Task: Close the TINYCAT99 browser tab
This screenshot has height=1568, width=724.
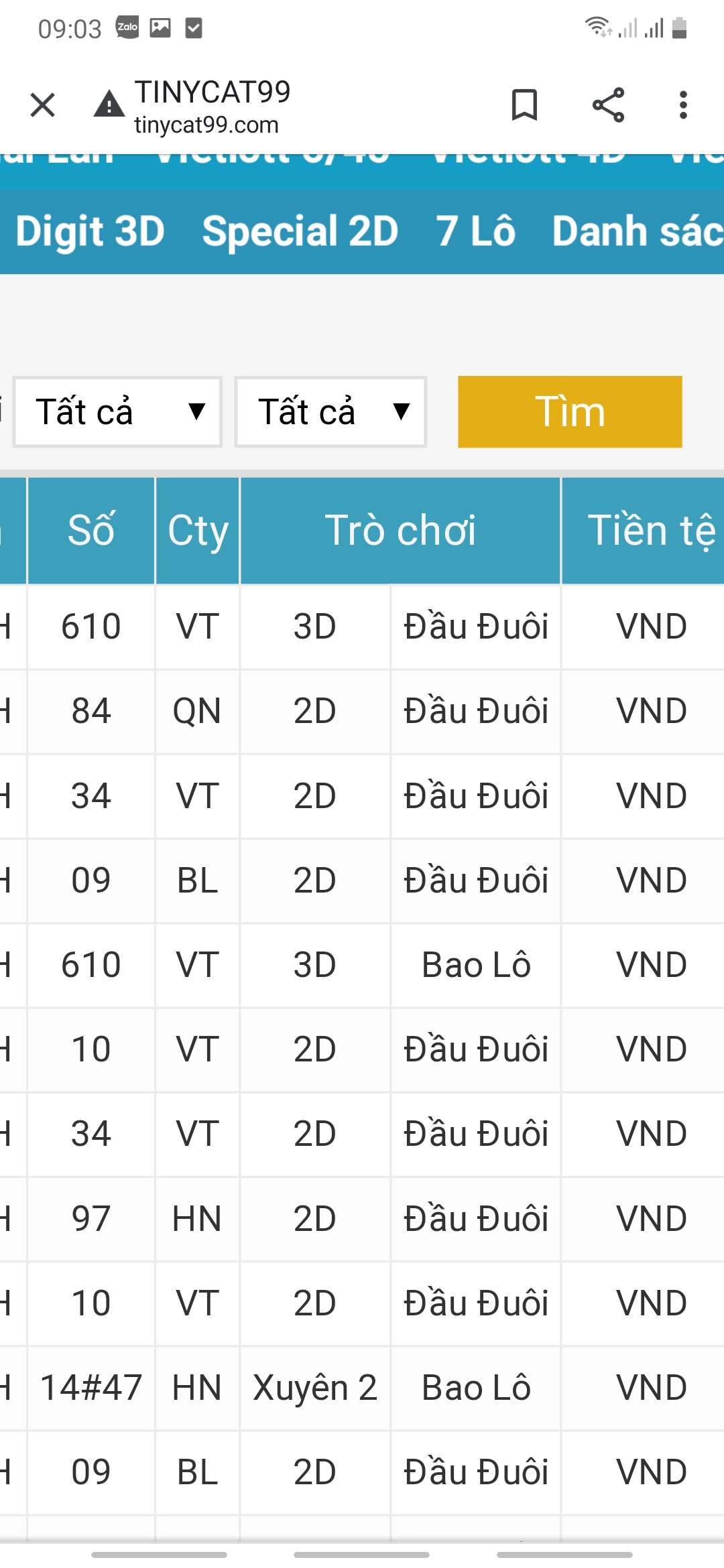Action: 43,105
